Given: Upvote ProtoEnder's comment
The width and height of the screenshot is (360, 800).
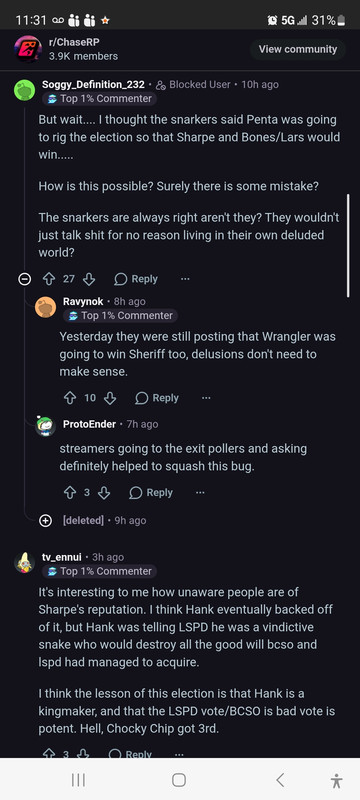Looking at the screenshot, I should tap(70, 493).
